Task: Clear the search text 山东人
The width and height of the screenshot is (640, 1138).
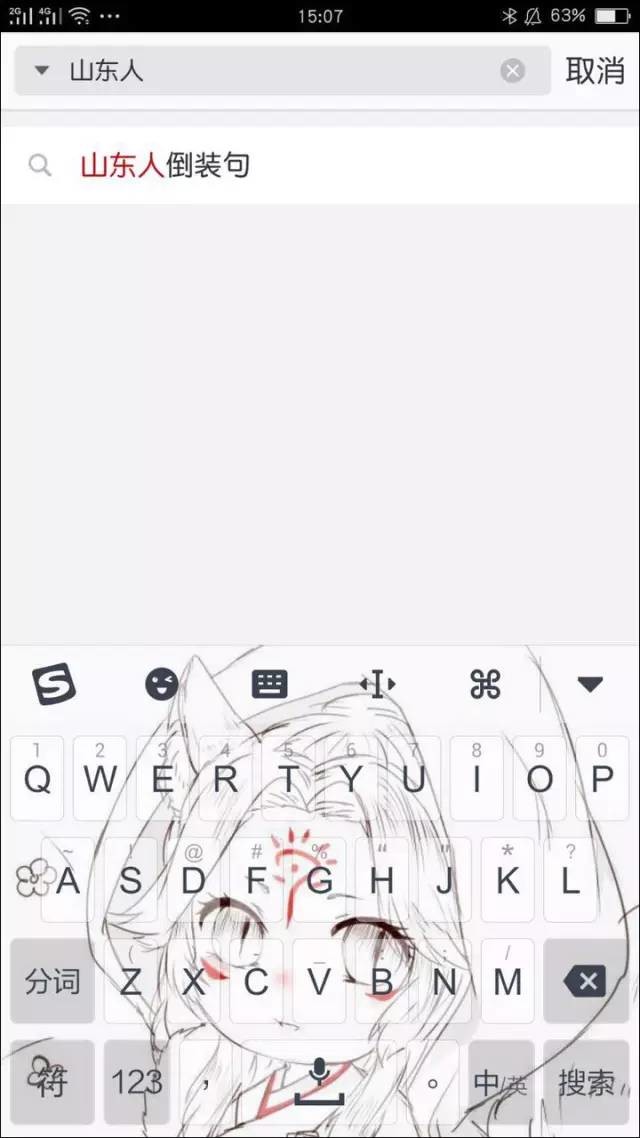Action: (x=512, y=70)
